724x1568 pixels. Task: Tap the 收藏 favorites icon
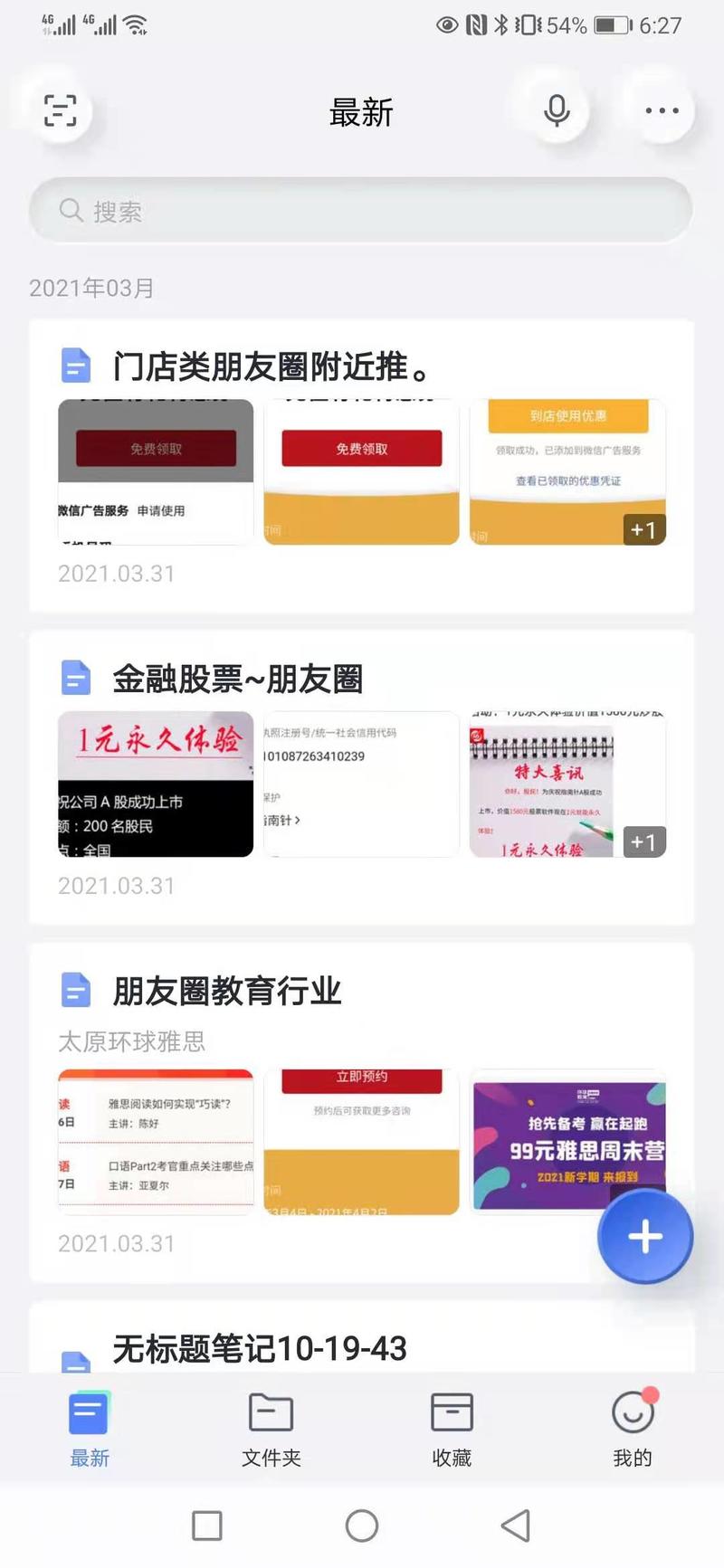(x=451, y=1410)
